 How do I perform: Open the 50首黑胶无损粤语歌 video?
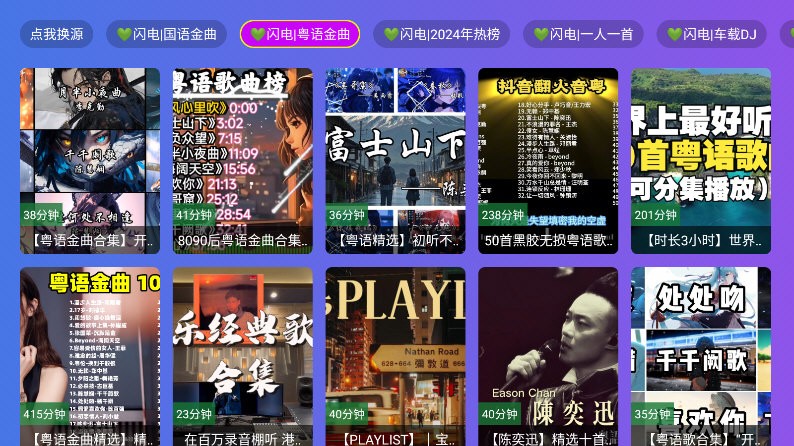coord(548,160)
